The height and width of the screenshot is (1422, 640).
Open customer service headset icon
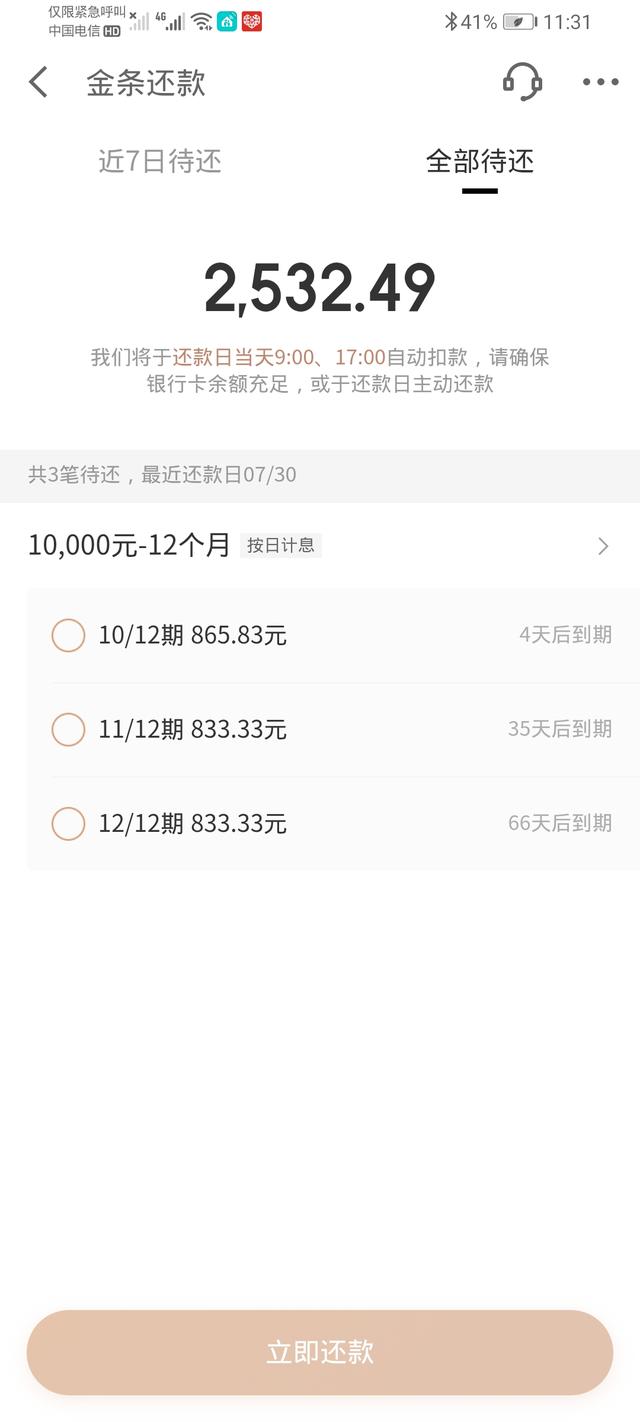(x=522, y=82)
